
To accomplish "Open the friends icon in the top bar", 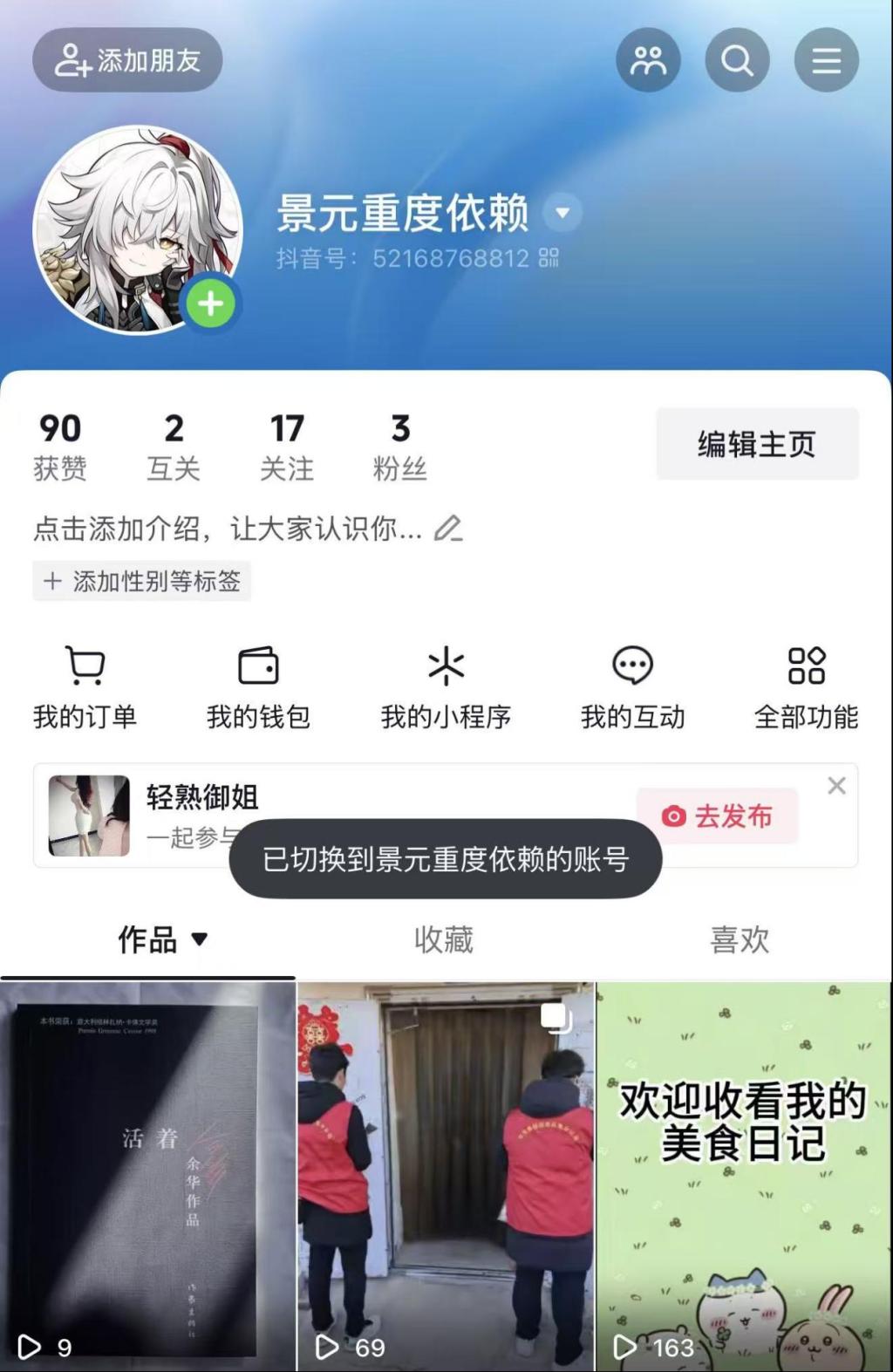I will point(648,60).
